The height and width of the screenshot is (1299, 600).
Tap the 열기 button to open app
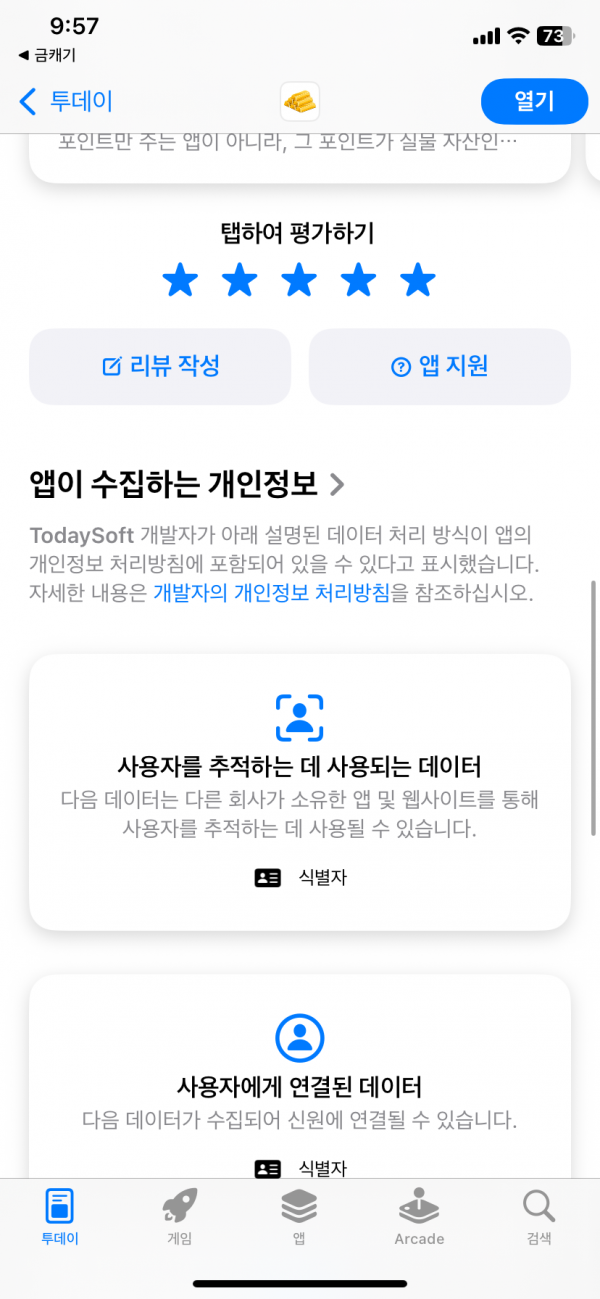pyautogui.click(x=534, y=101)
